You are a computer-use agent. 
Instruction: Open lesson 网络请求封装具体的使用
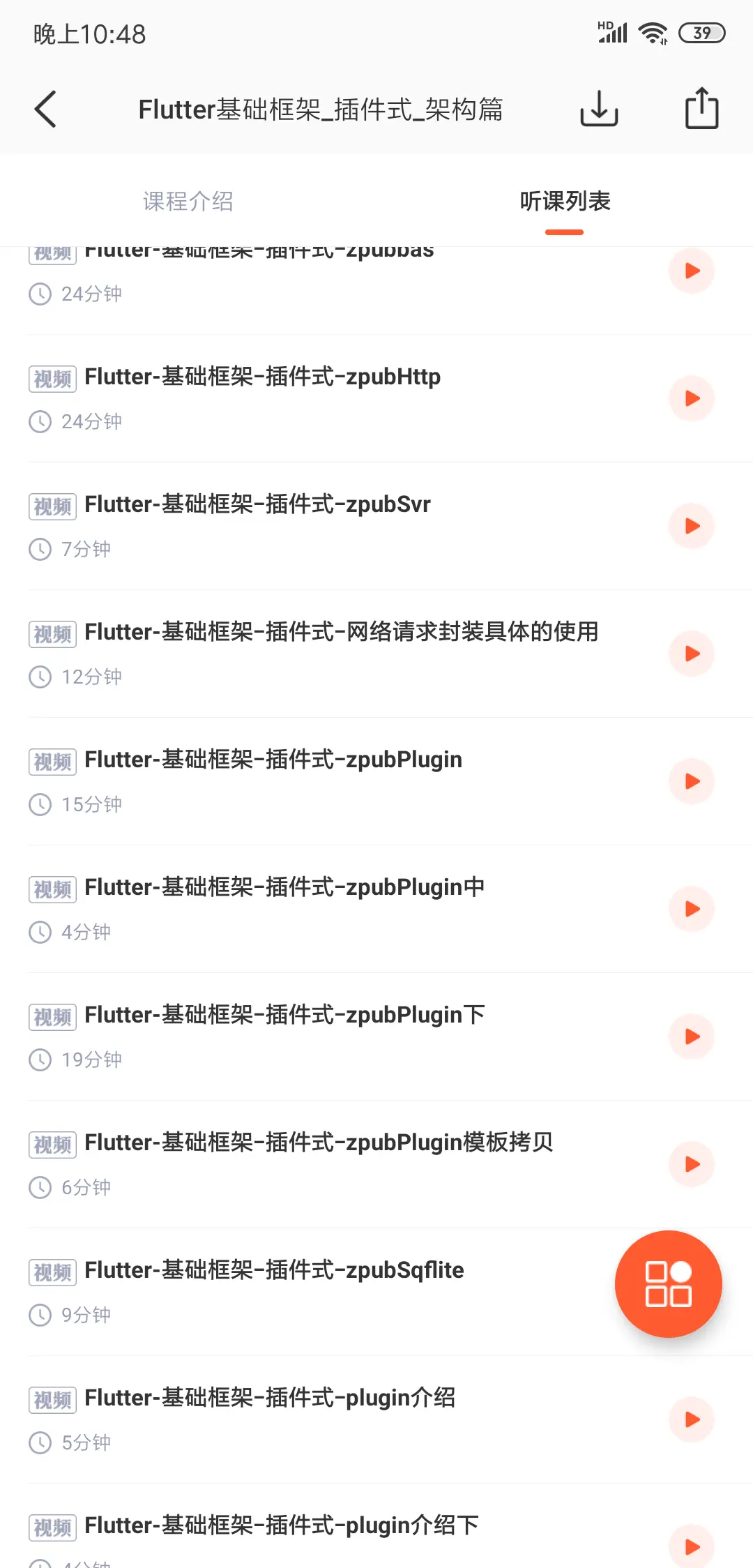click(341, 632)
